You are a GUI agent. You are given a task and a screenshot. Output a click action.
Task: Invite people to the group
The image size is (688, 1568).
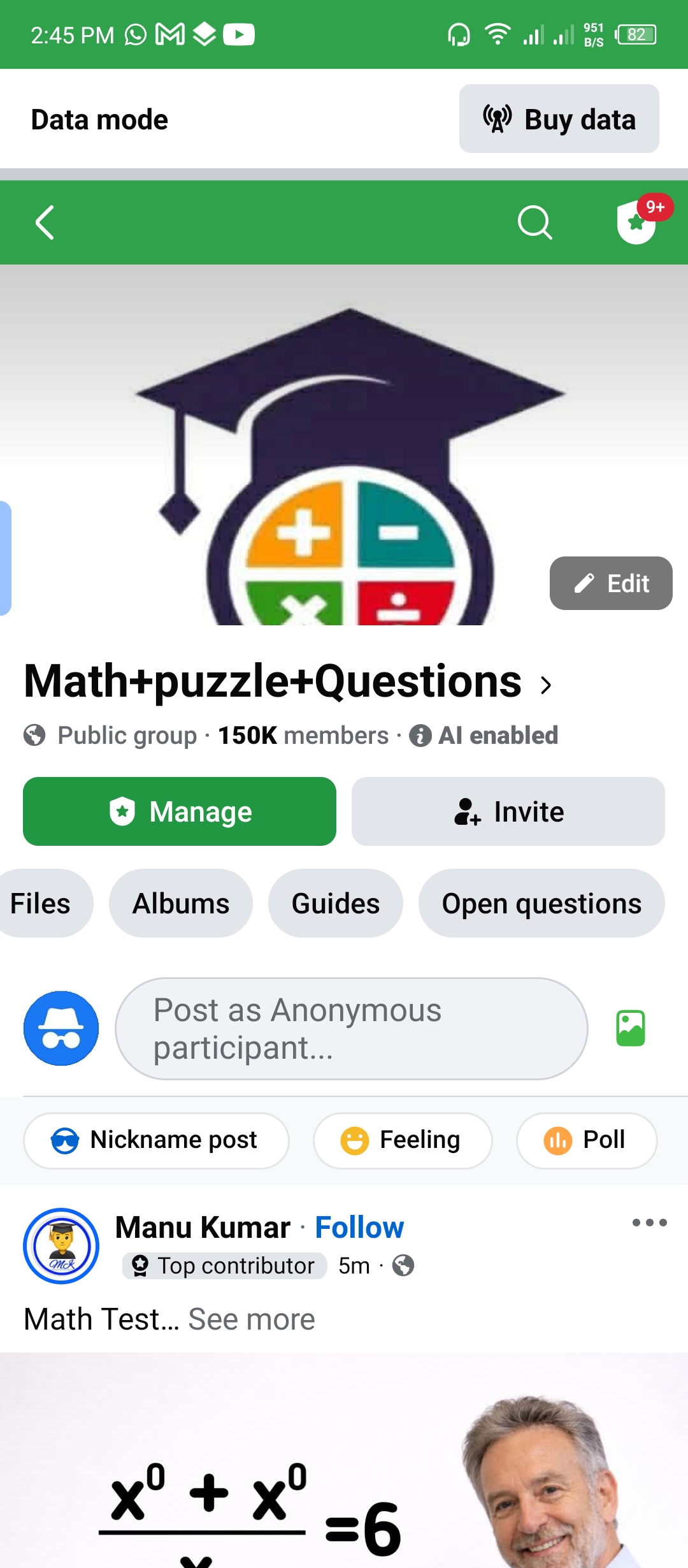tap(508, 811)
